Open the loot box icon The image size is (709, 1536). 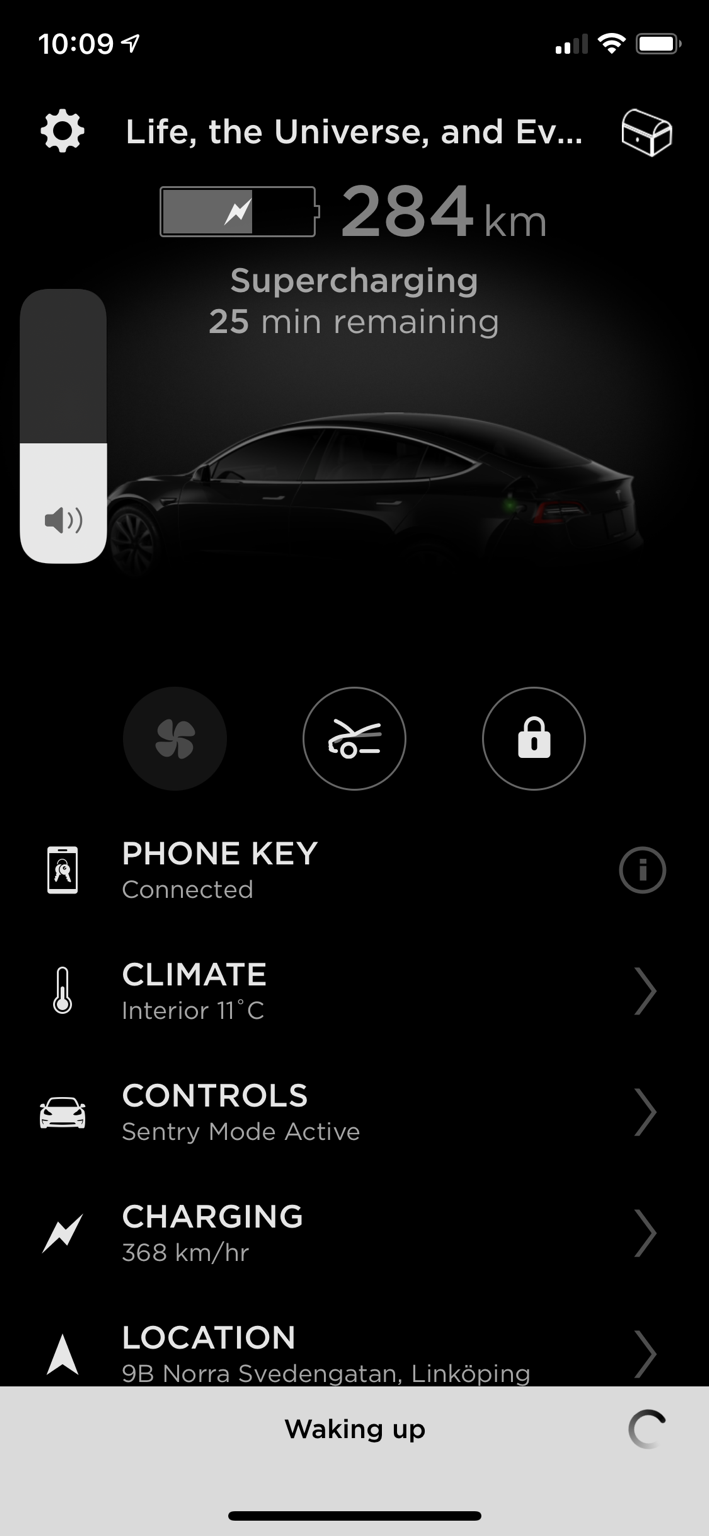[647, 132]
